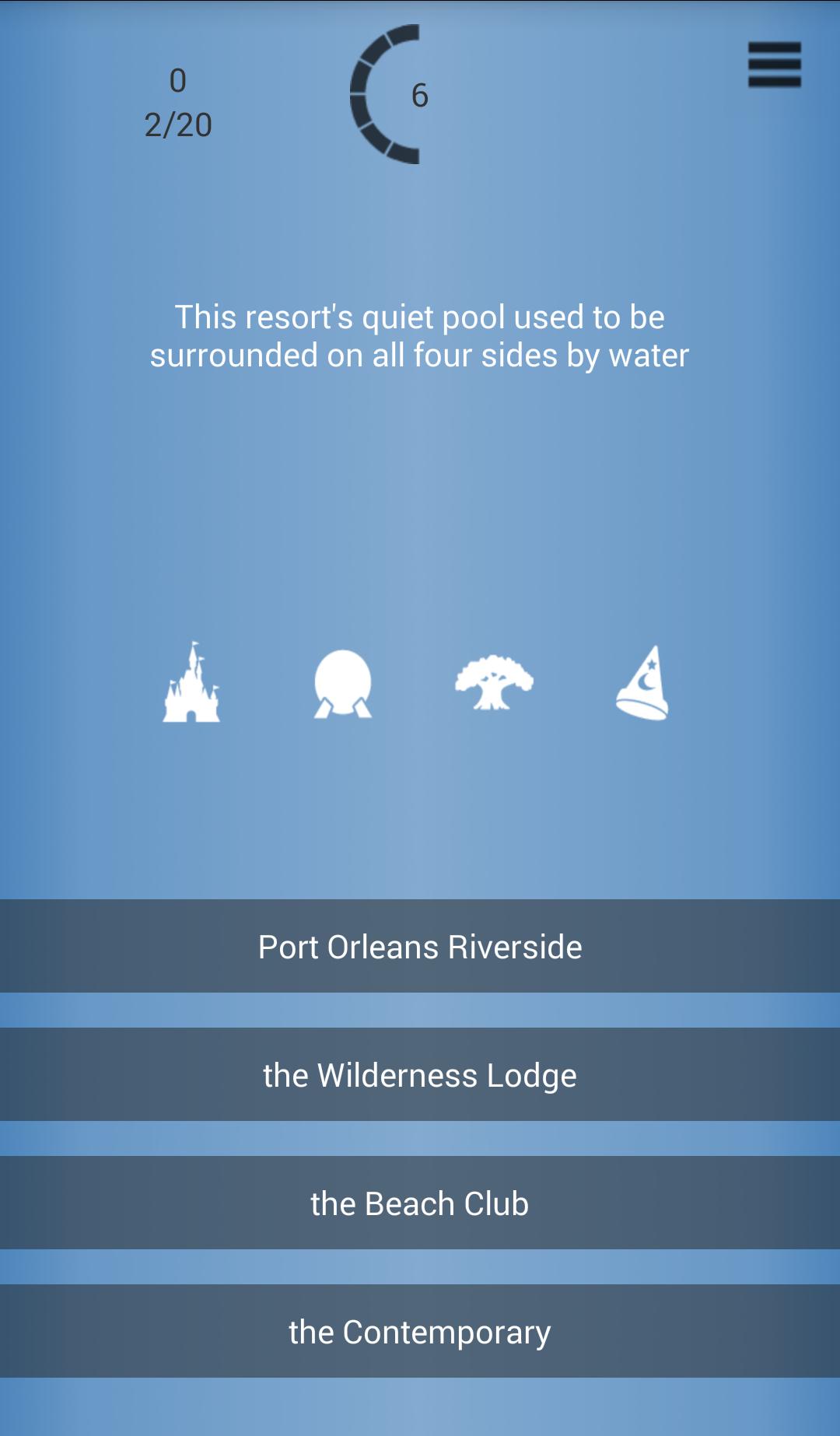
Task: Select the Wilderness Lodge answer
Action: point(420,1074)
